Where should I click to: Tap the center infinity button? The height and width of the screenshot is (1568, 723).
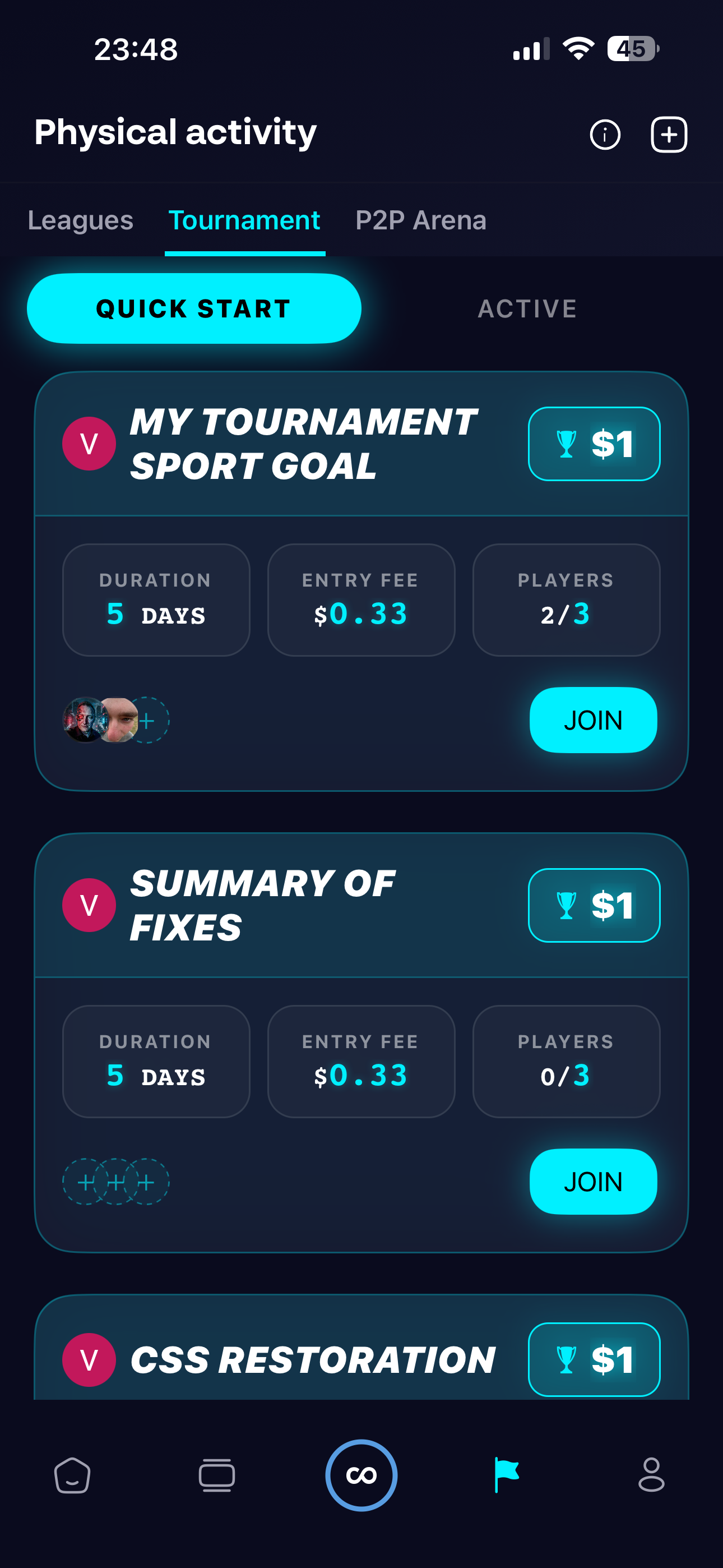coord(361,1475)
